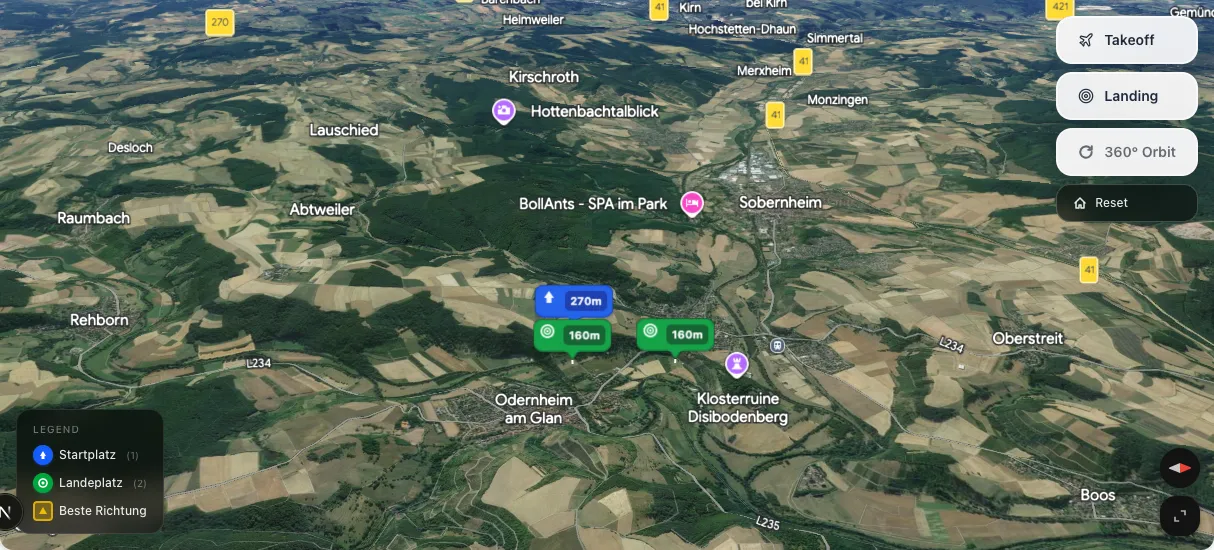
Task: Reset the map view
Action: pos(1126,203)
